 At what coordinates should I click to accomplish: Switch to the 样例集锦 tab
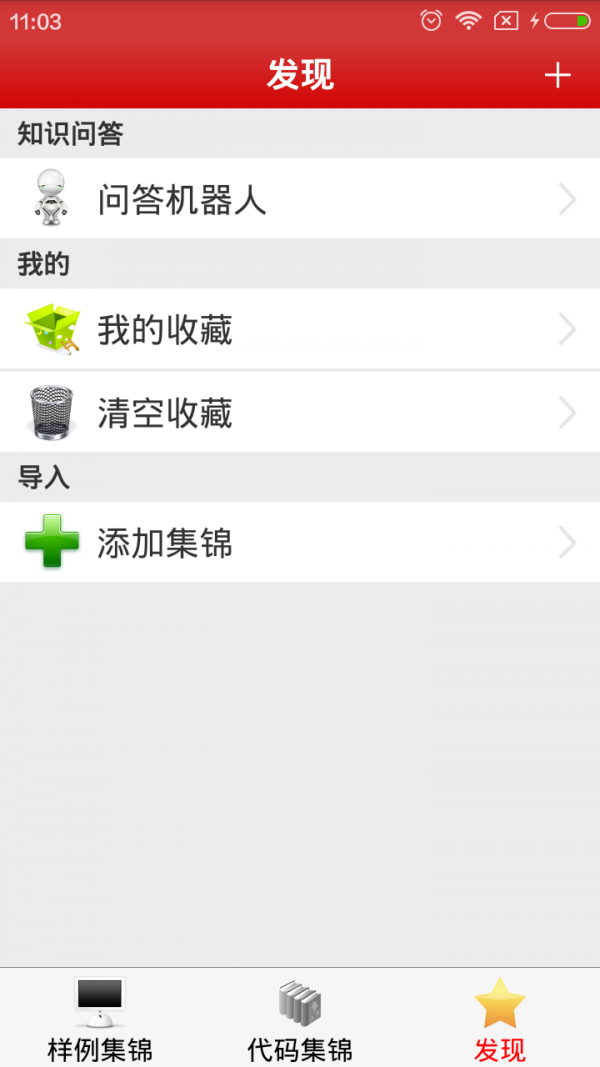click(x=100, y=1019)
